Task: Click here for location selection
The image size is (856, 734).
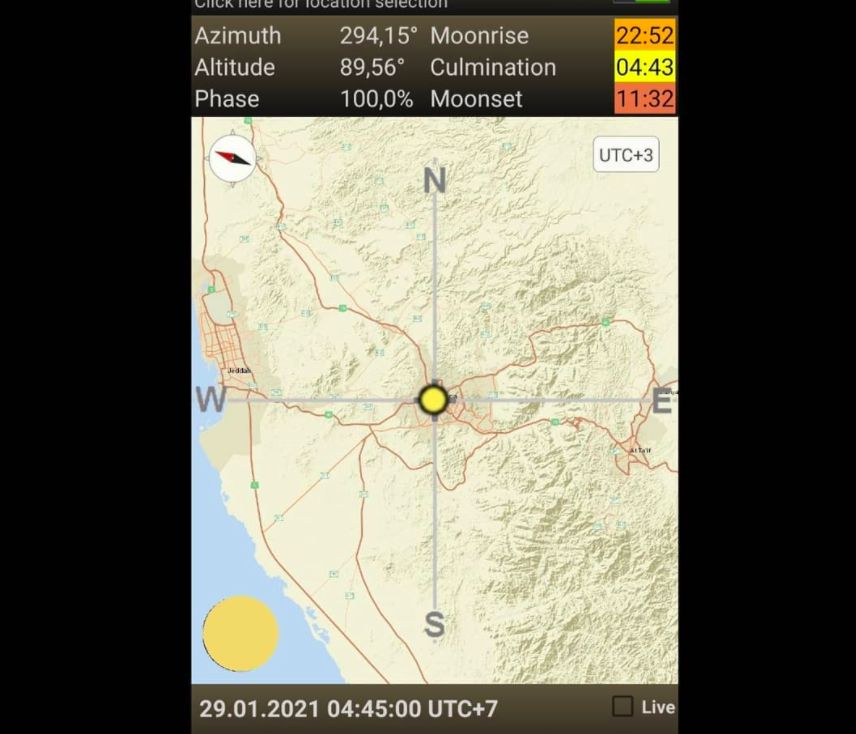Action: point(321,5)
